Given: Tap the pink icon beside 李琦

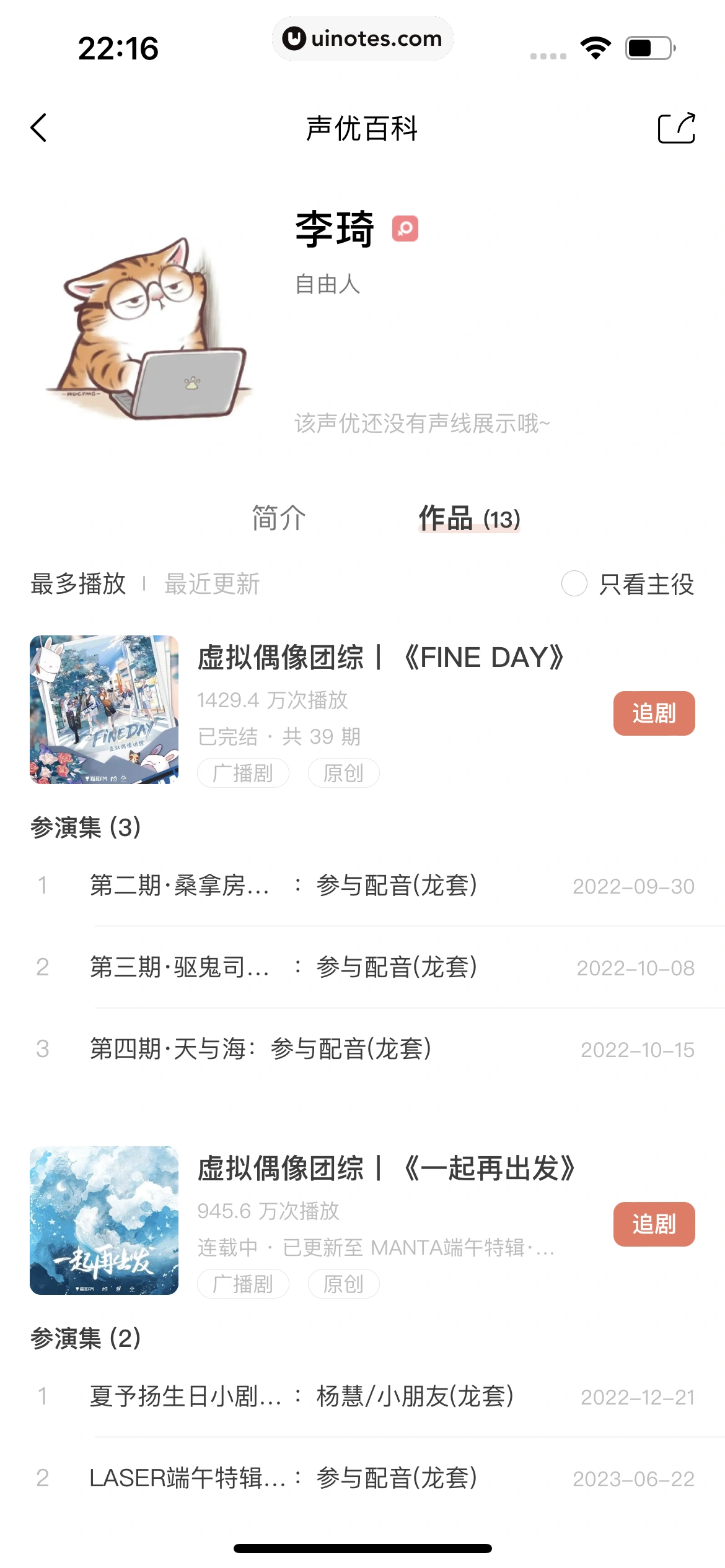Looking at the screenshot, I should 405,229.
